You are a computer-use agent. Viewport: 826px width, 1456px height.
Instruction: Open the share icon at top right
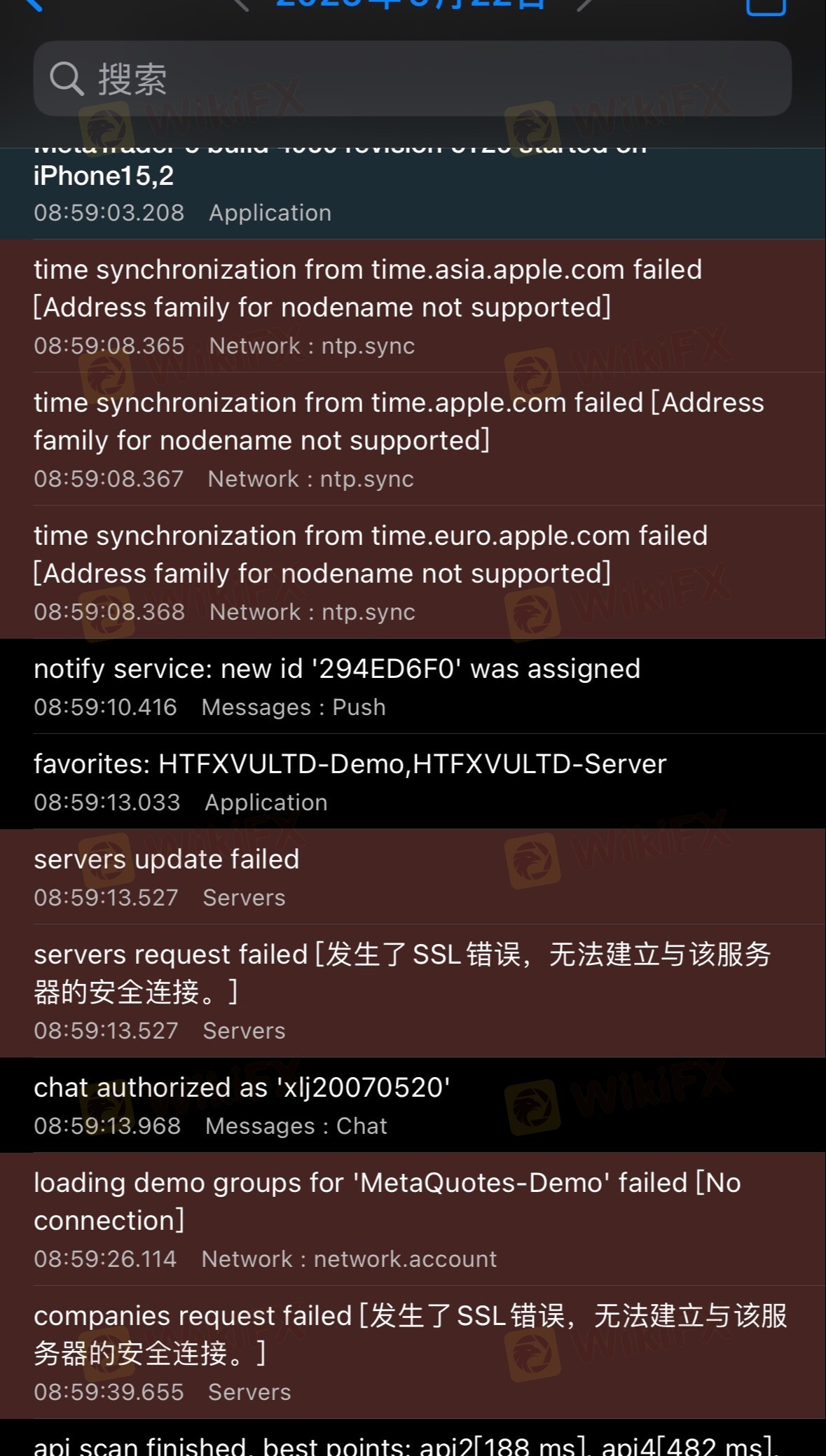[766, 6]
